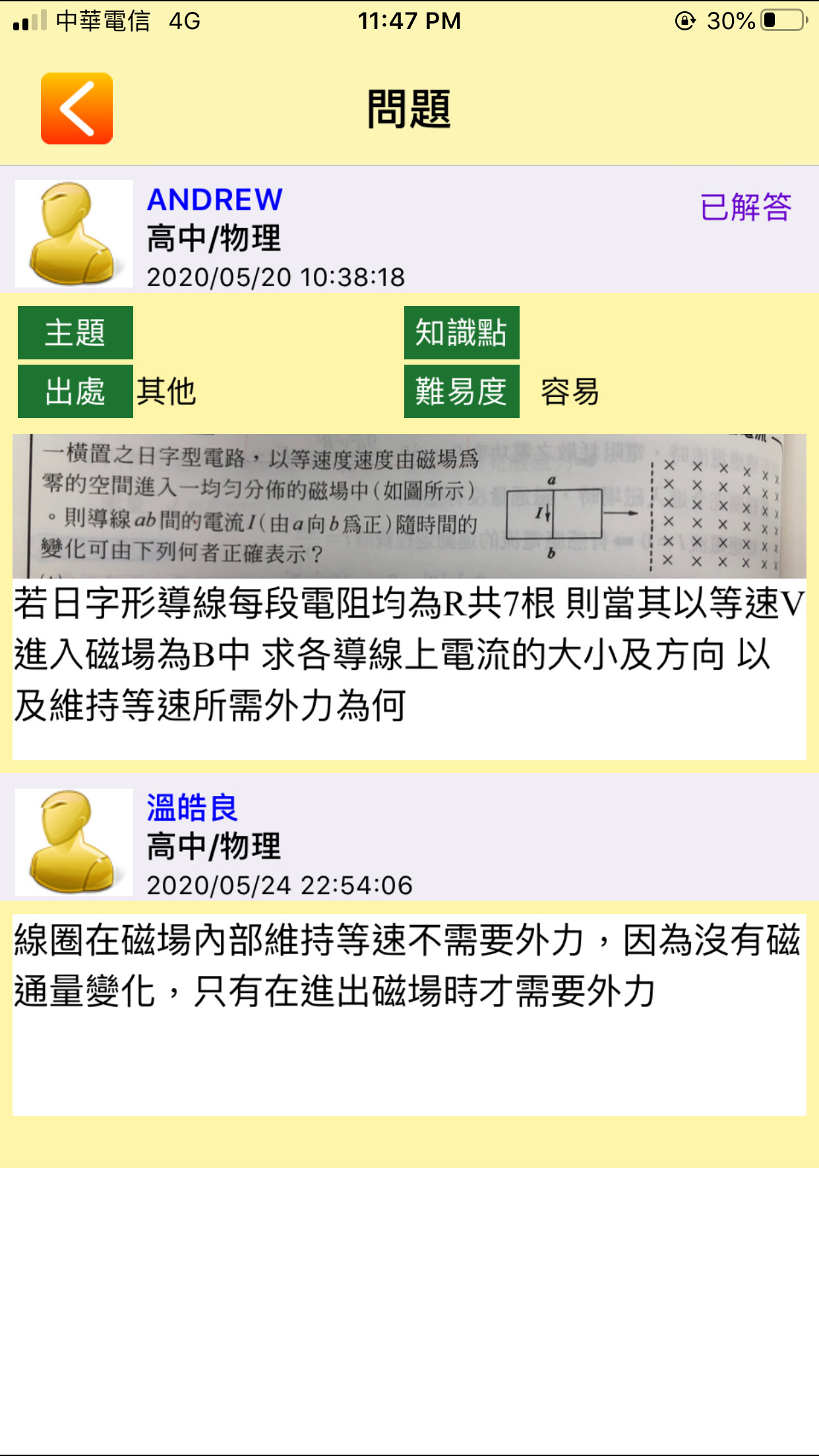
Task: Open 溫皓良's profile name
Action: tap(192, 808)
